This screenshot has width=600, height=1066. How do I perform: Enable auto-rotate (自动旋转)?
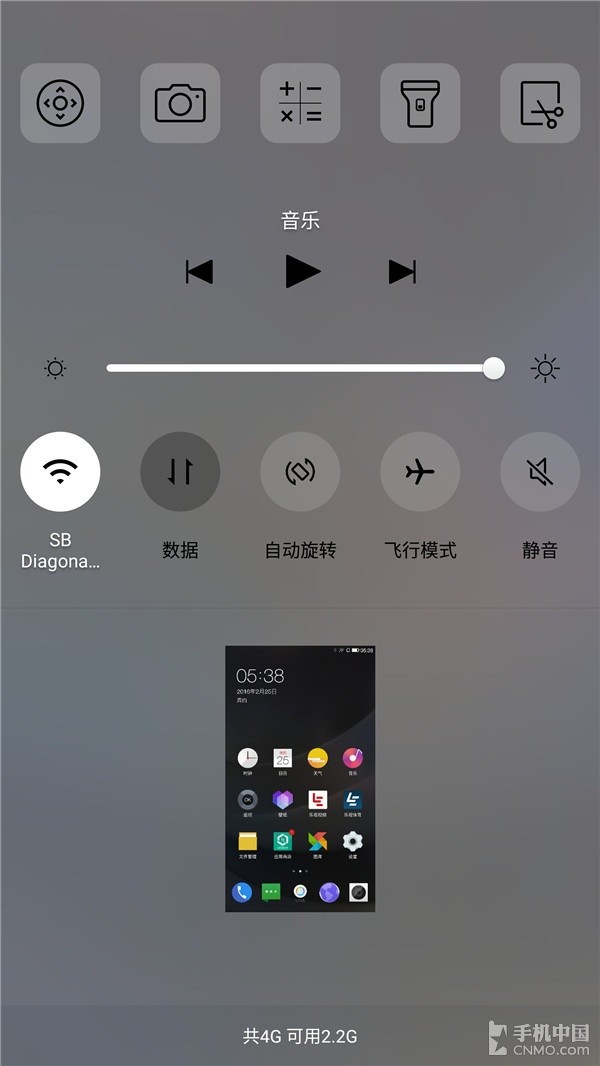tap(300, 472)
